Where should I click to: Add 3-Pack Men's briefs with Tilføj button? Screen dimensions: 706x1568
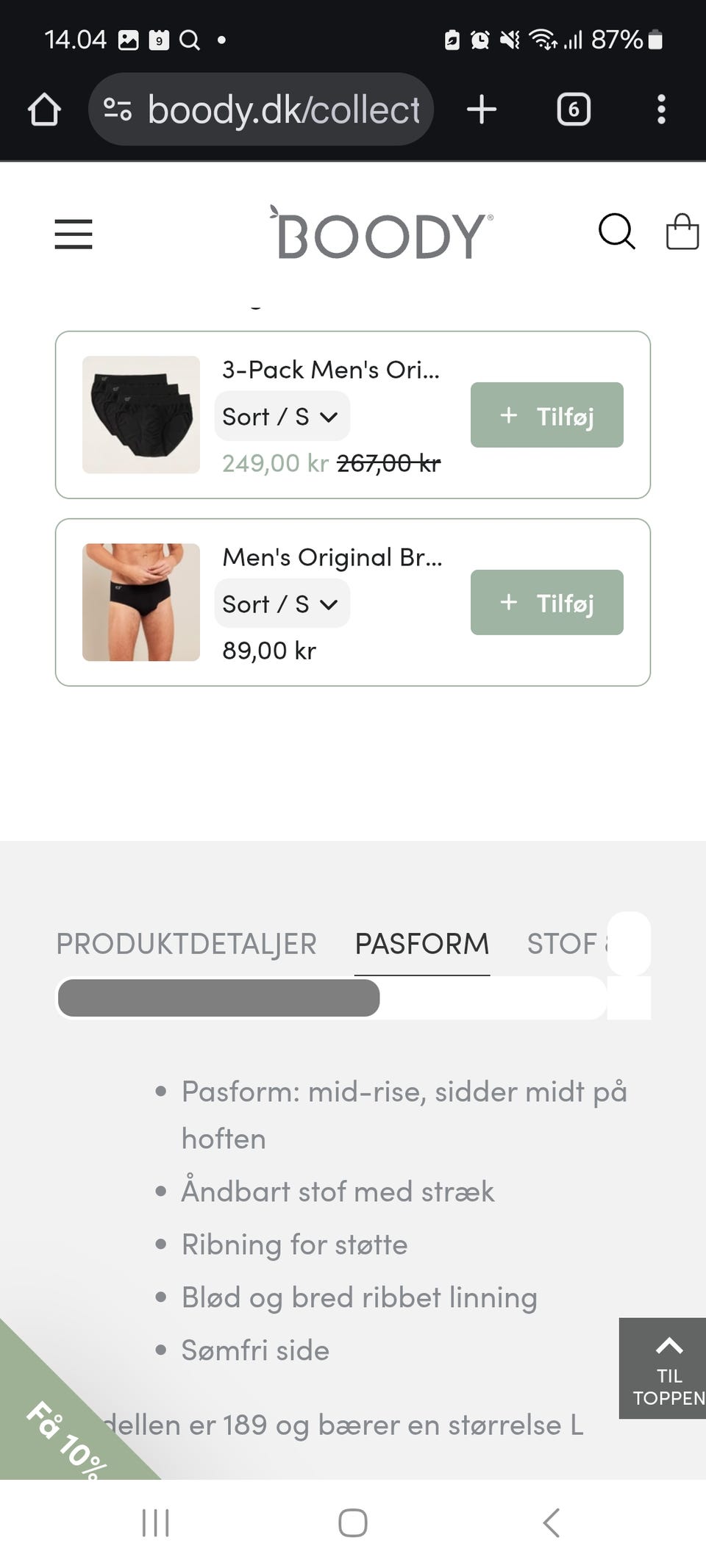[x=546, y=415]
